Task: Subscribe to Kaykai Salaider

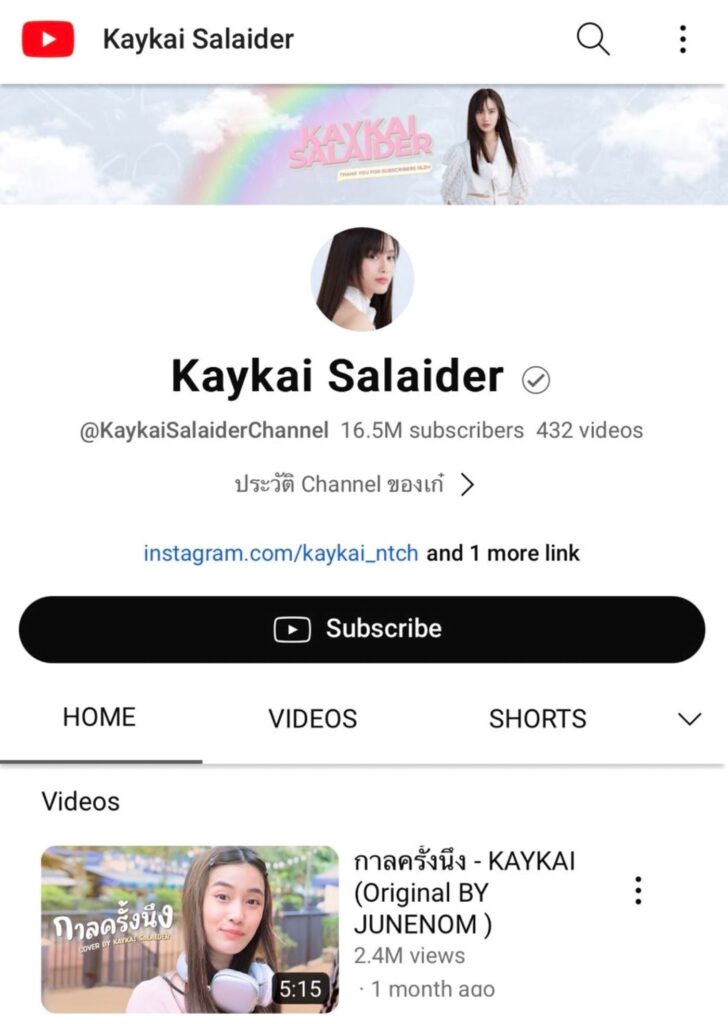Action: click(x=362, y=629)
